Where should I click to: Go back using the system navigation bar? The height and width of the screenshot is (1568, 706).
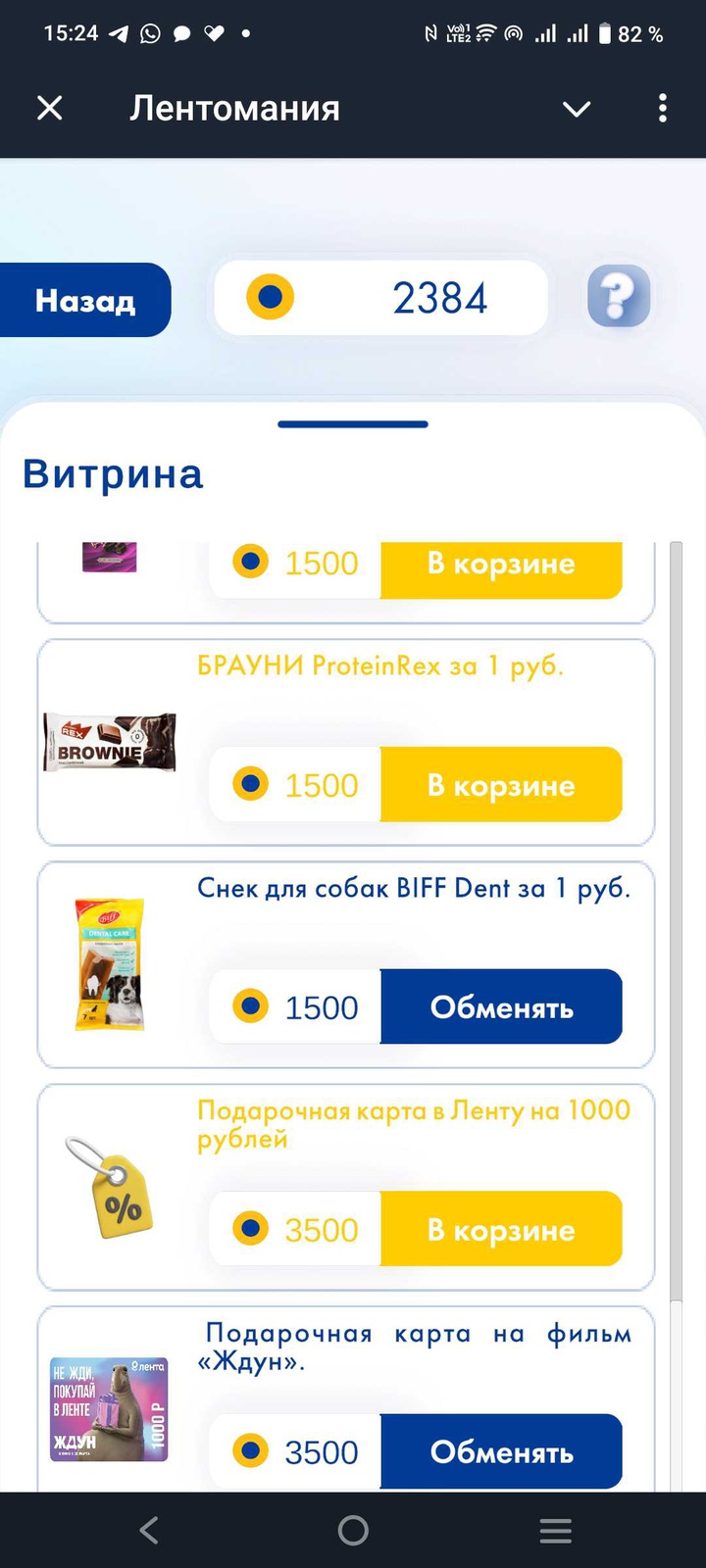pos(149,1530)
